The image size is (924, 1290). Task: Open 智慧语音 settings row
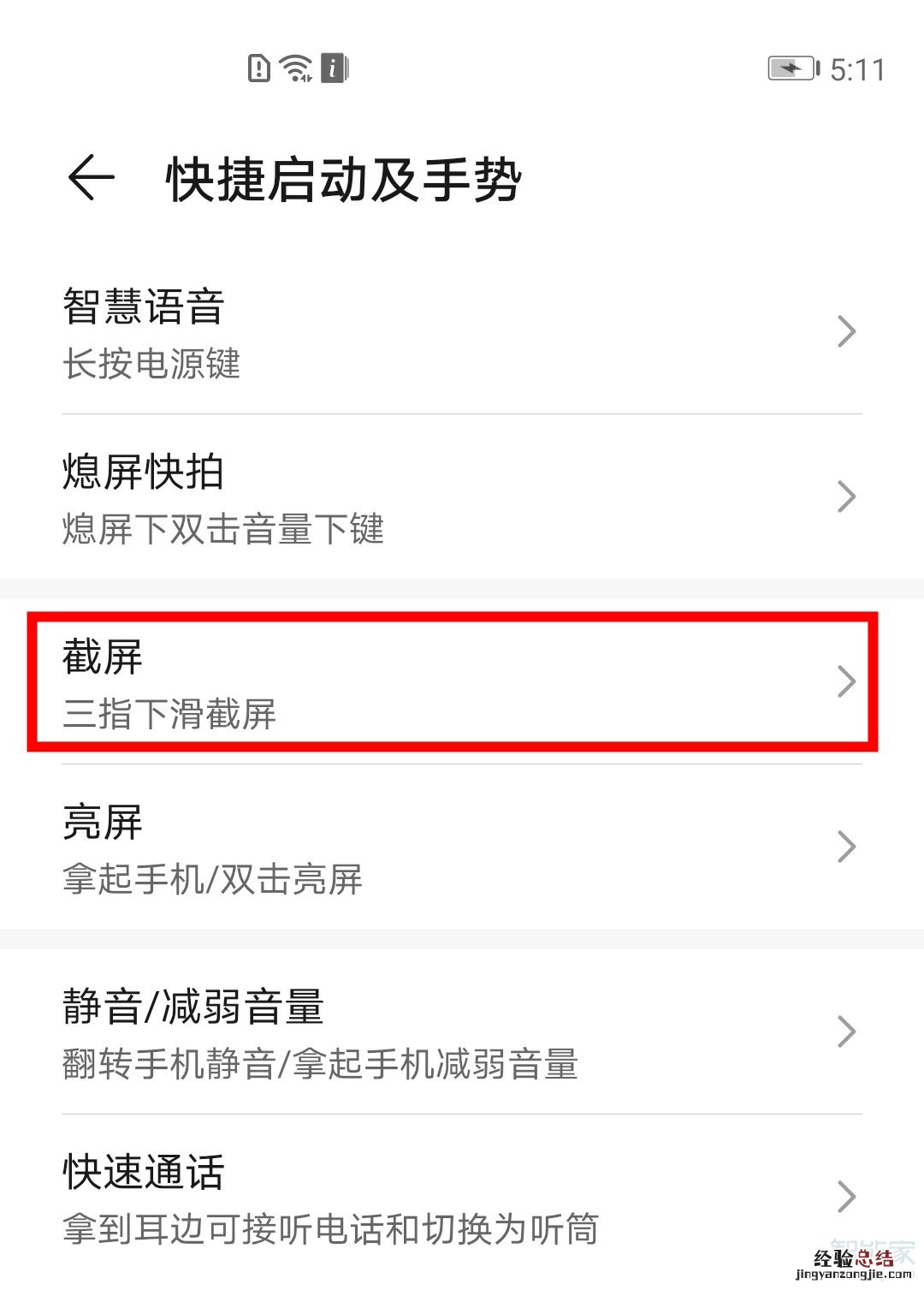tap(462, 332)
